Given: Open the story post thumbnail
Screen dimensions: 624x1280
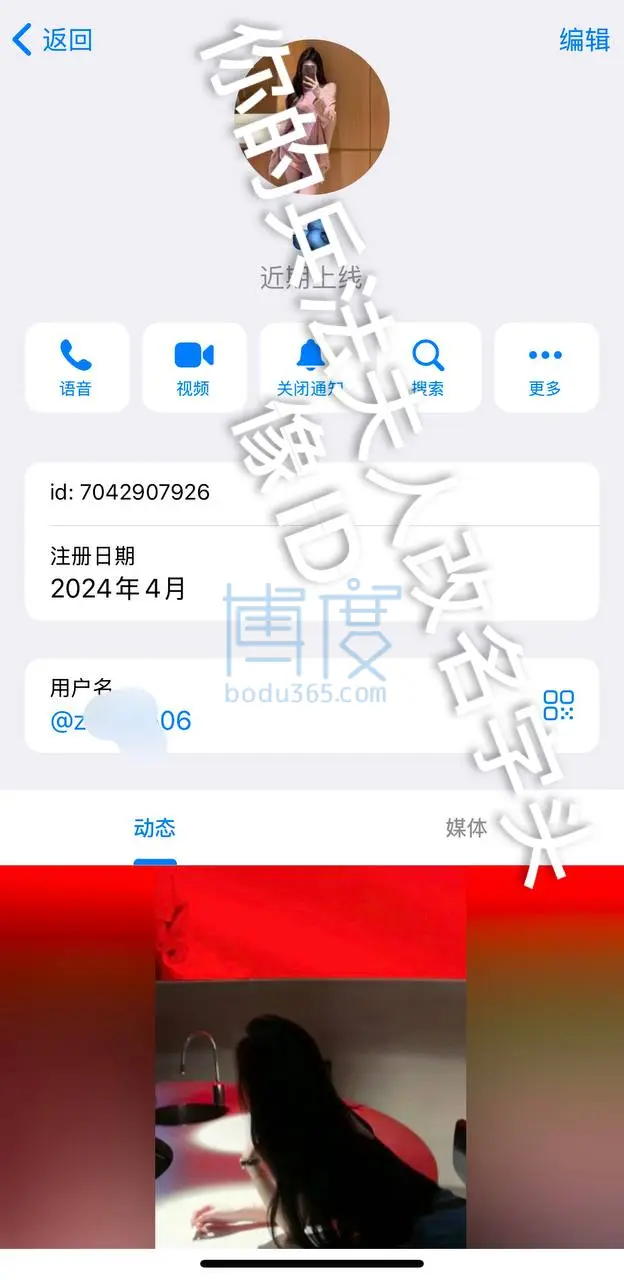Looking at the screenshot, I should pyautogui.click(x=311, y=1060).
